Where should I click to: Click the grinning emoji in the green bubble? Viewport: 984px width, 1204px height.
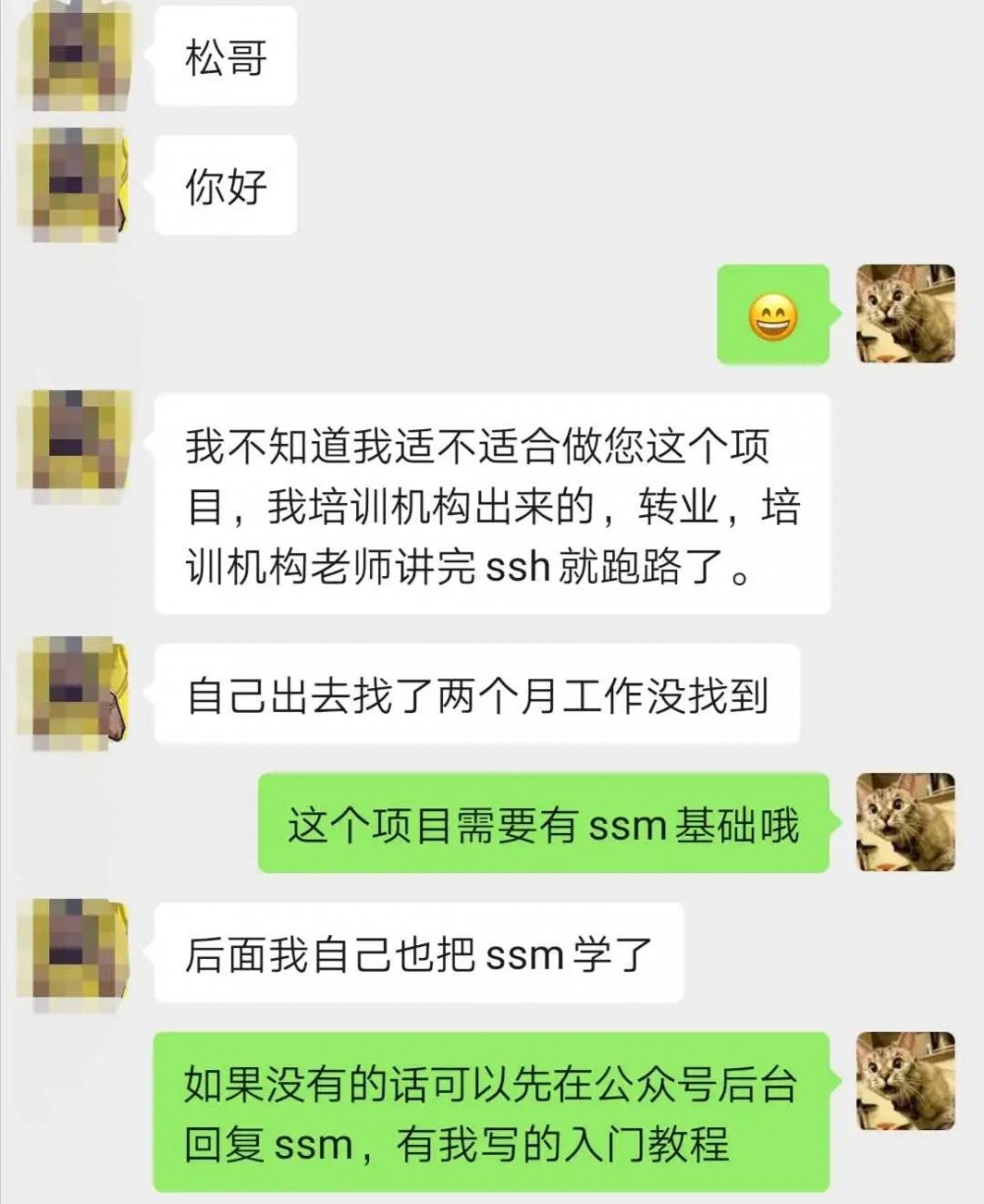pyautogui.click(x=775, y=316)
